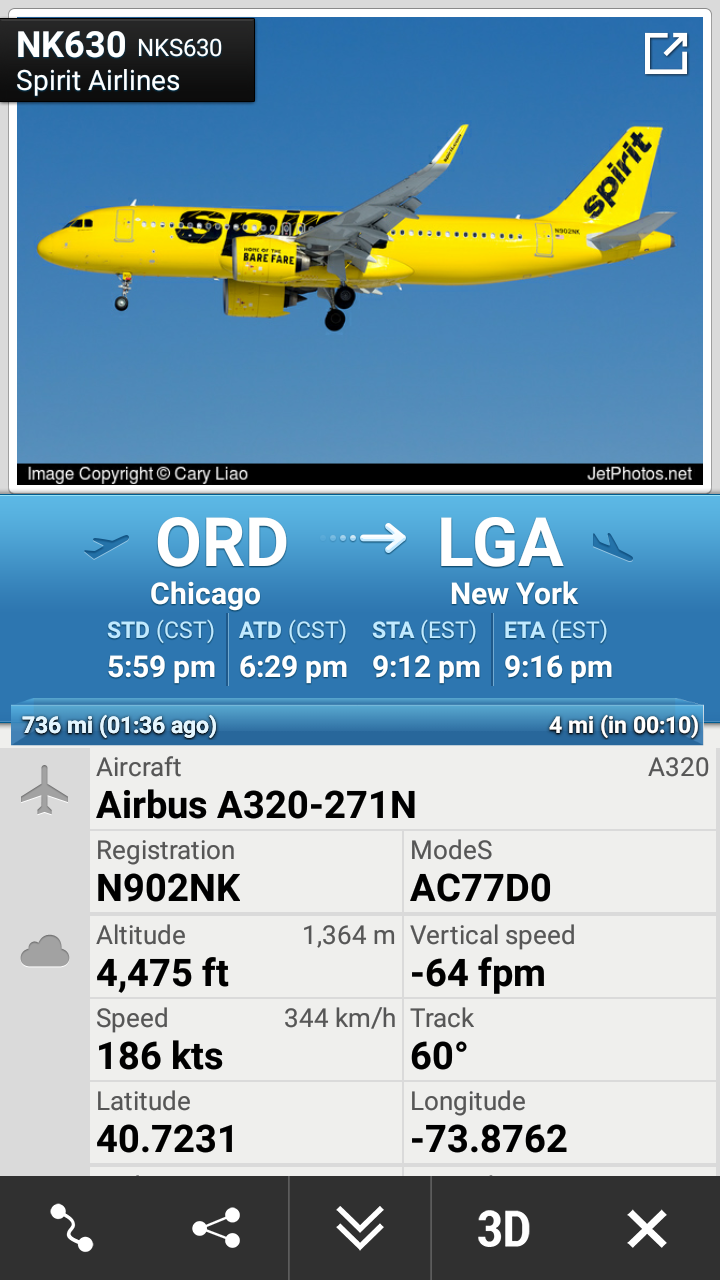Share this flight NK630
720x1280 pixels.
(216, 1228)
